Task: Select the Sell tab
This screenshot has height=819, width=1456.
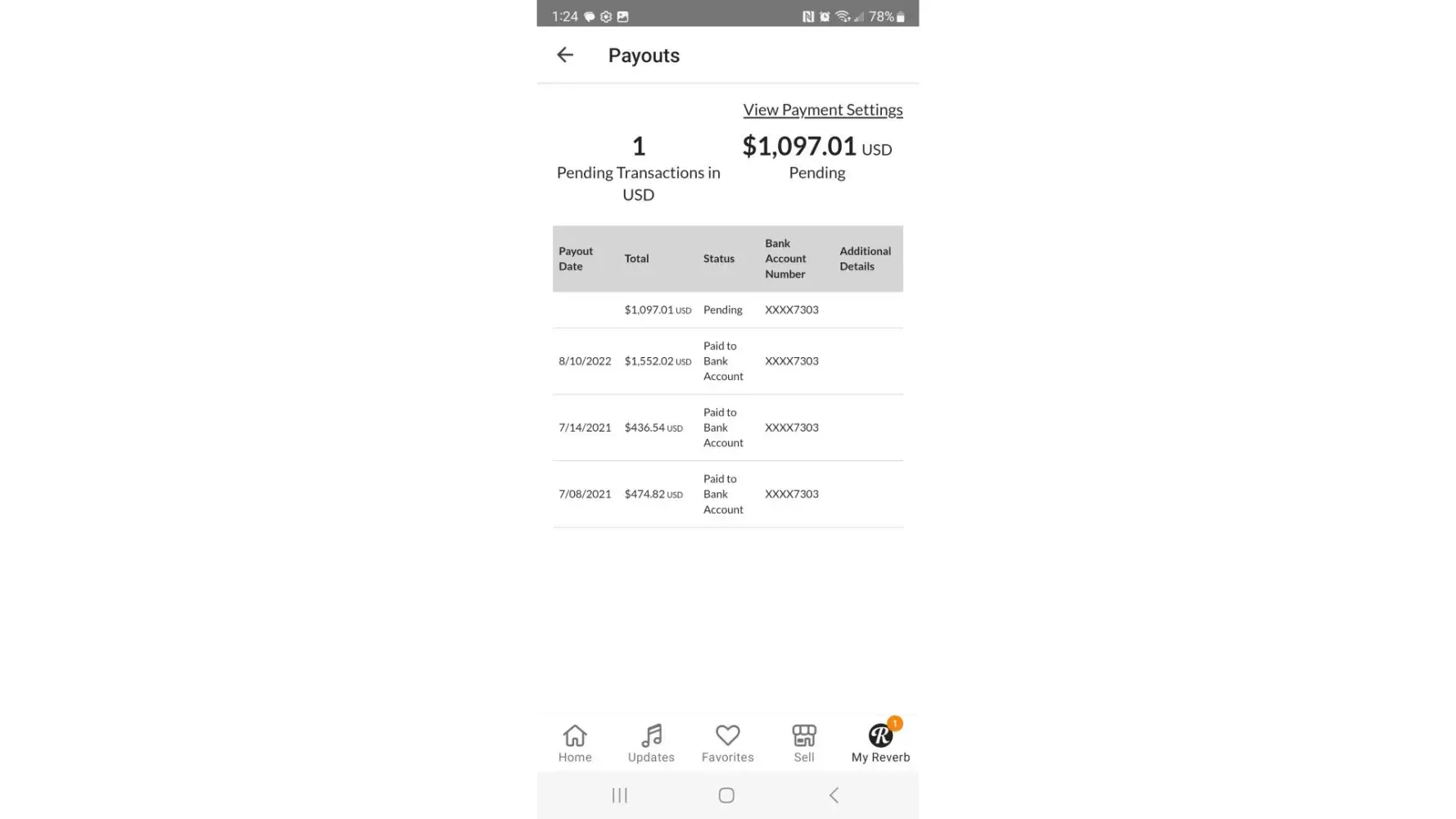Action: 804,743
